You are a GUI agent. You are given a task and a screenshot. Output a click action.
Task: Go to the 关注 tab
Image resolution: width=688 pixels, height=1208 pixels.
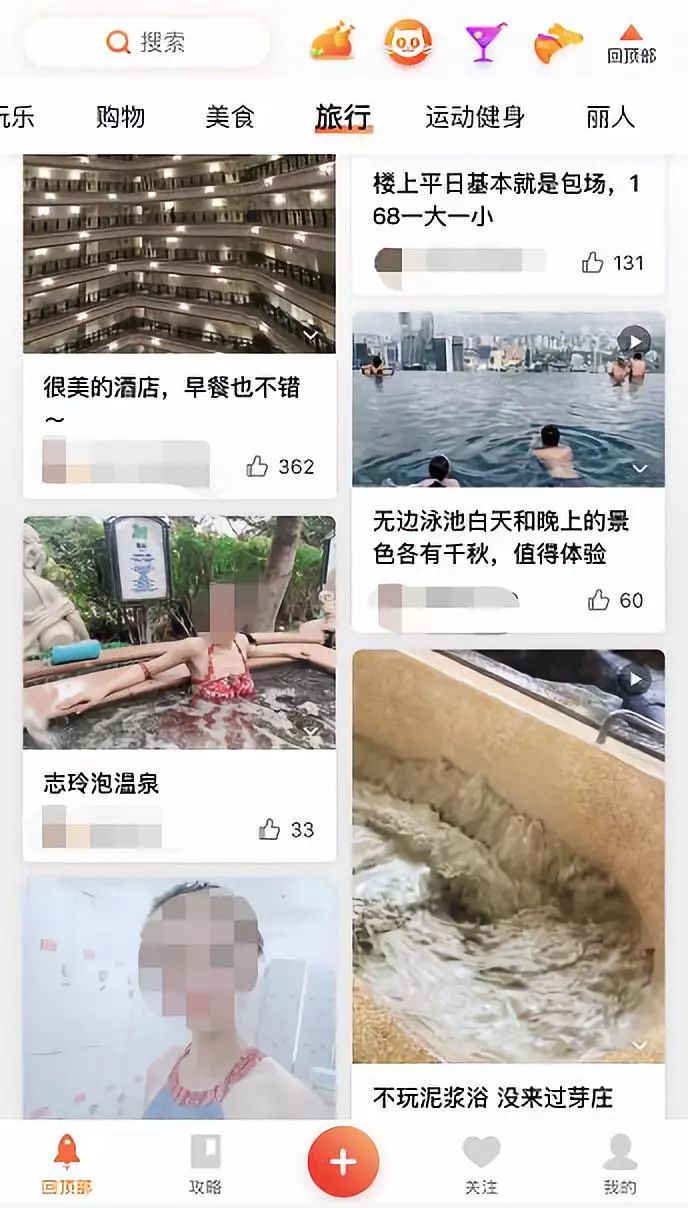point(481,1164)
